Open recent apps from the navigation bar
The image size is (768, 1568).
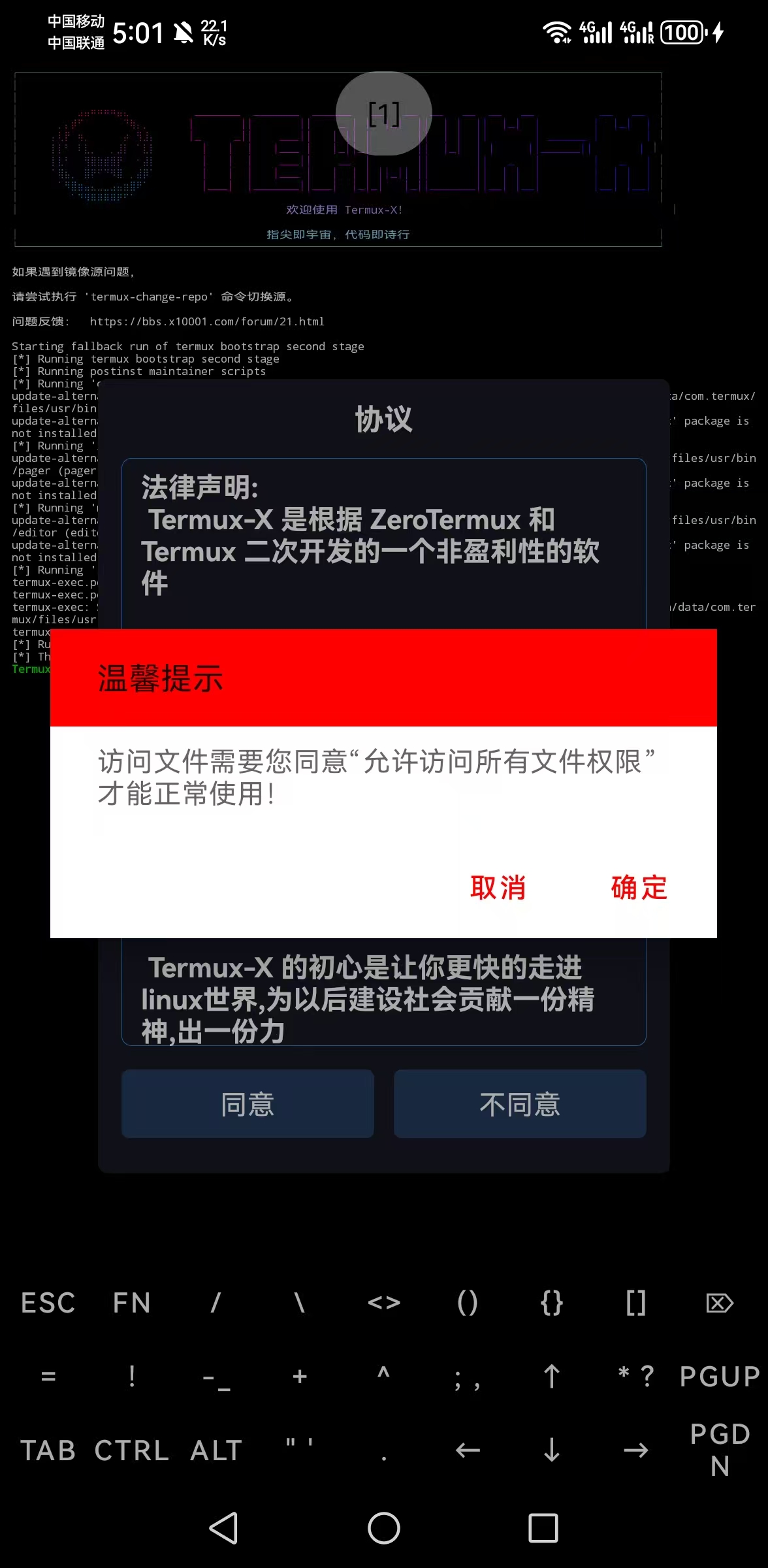point(543,1528)
